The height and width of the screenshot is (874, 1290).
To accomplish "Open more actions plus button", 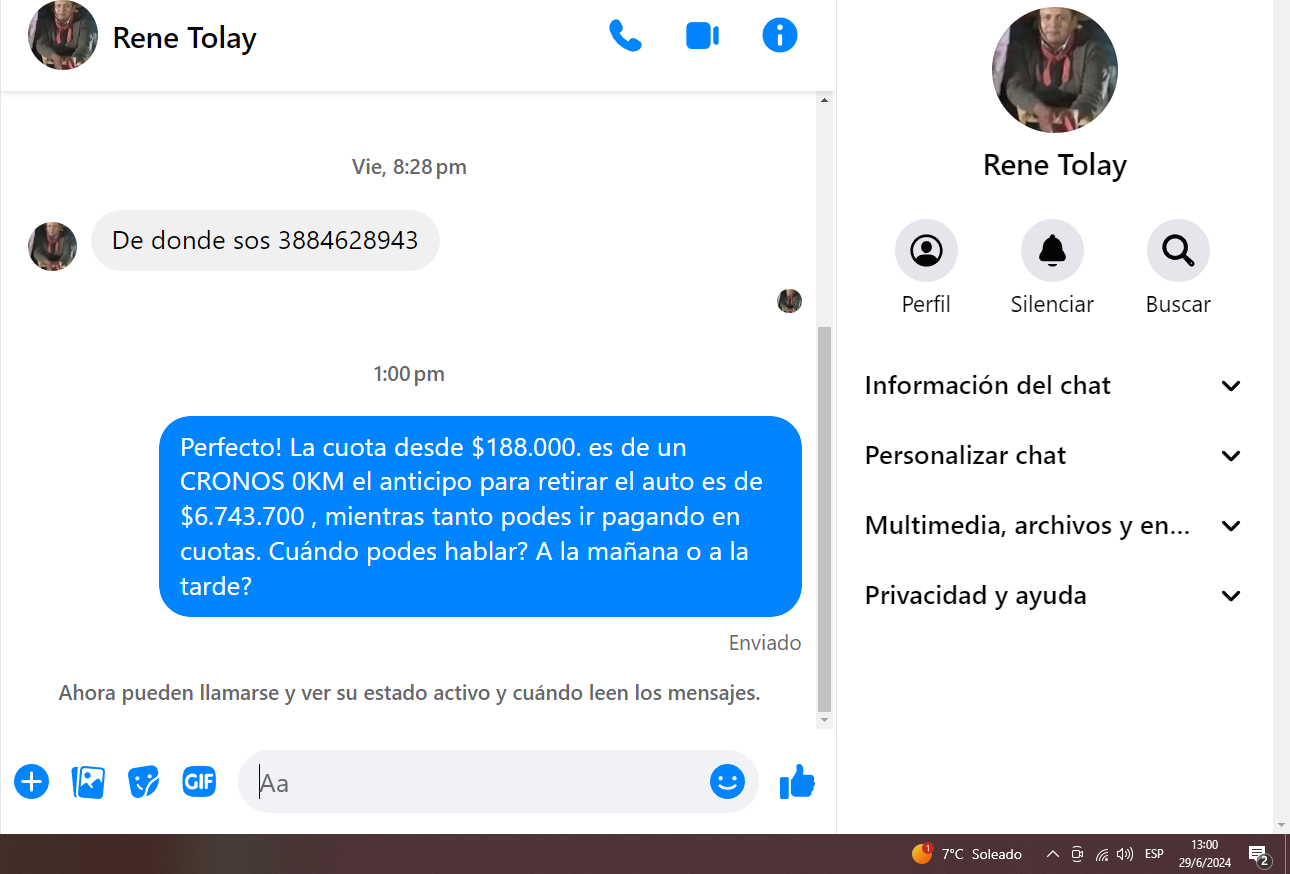I will pyautogui.click(x=32, y=781).
